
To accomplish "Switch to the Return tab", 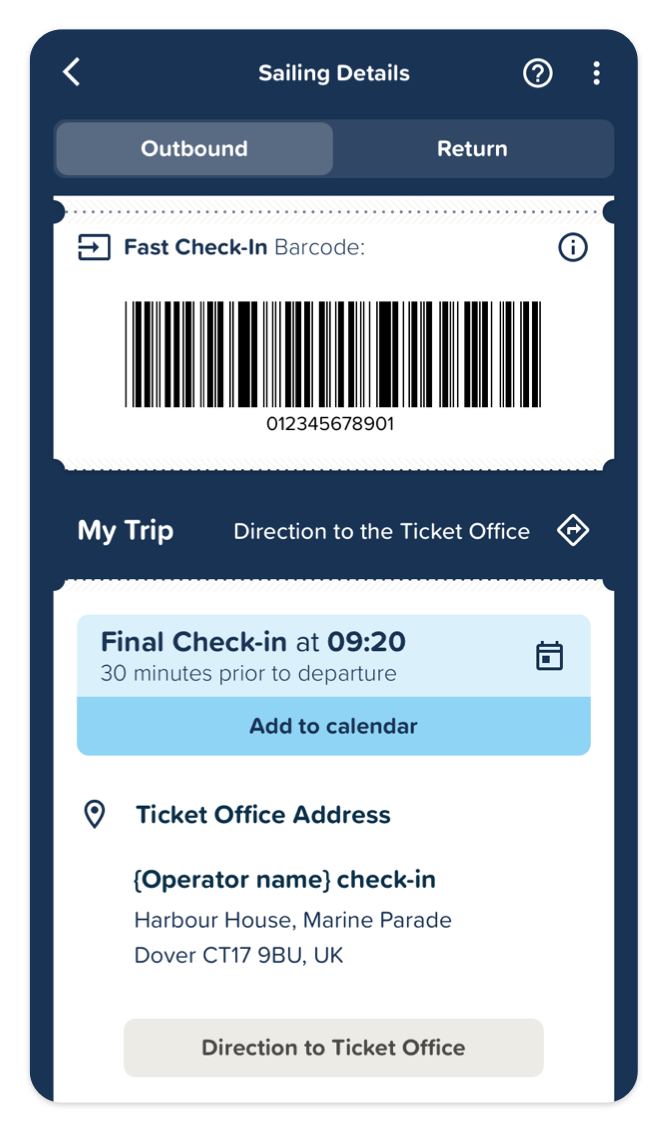I will pos(472,149).
